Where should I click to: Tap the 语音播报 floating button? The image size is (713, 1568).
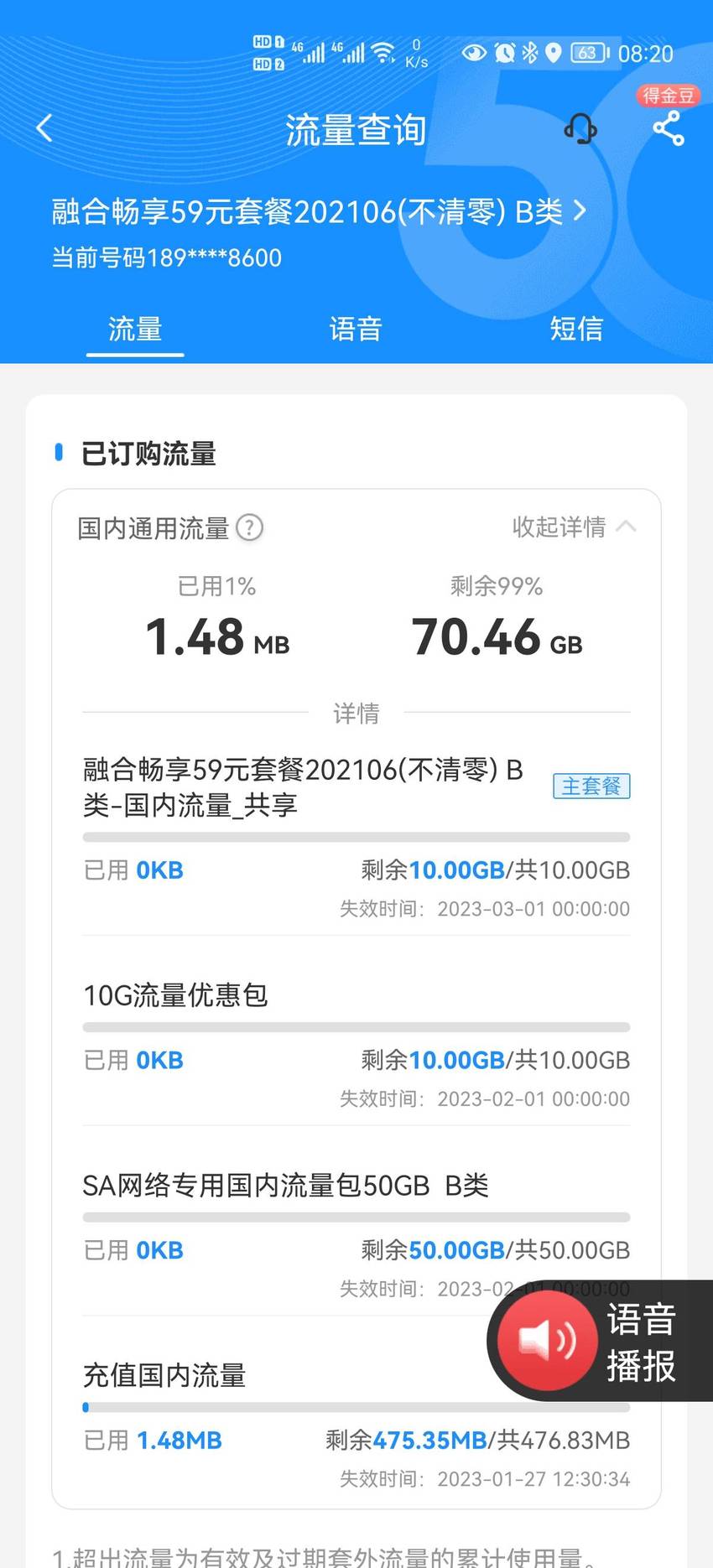coord(600,1341)
